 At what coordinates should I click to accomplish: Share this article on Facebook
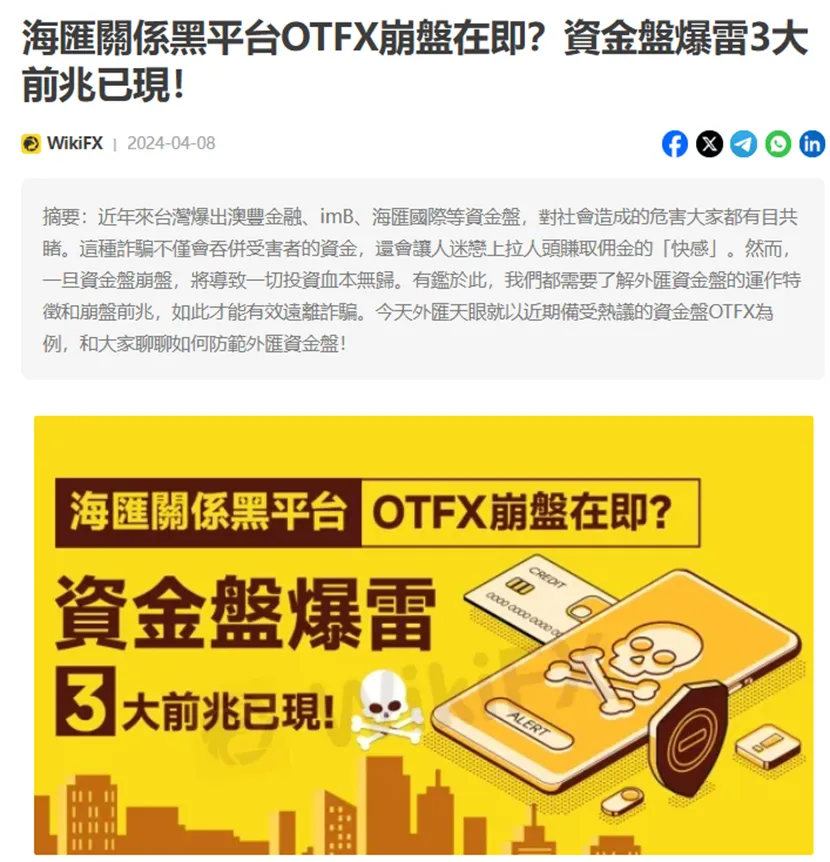coord(674,143)
